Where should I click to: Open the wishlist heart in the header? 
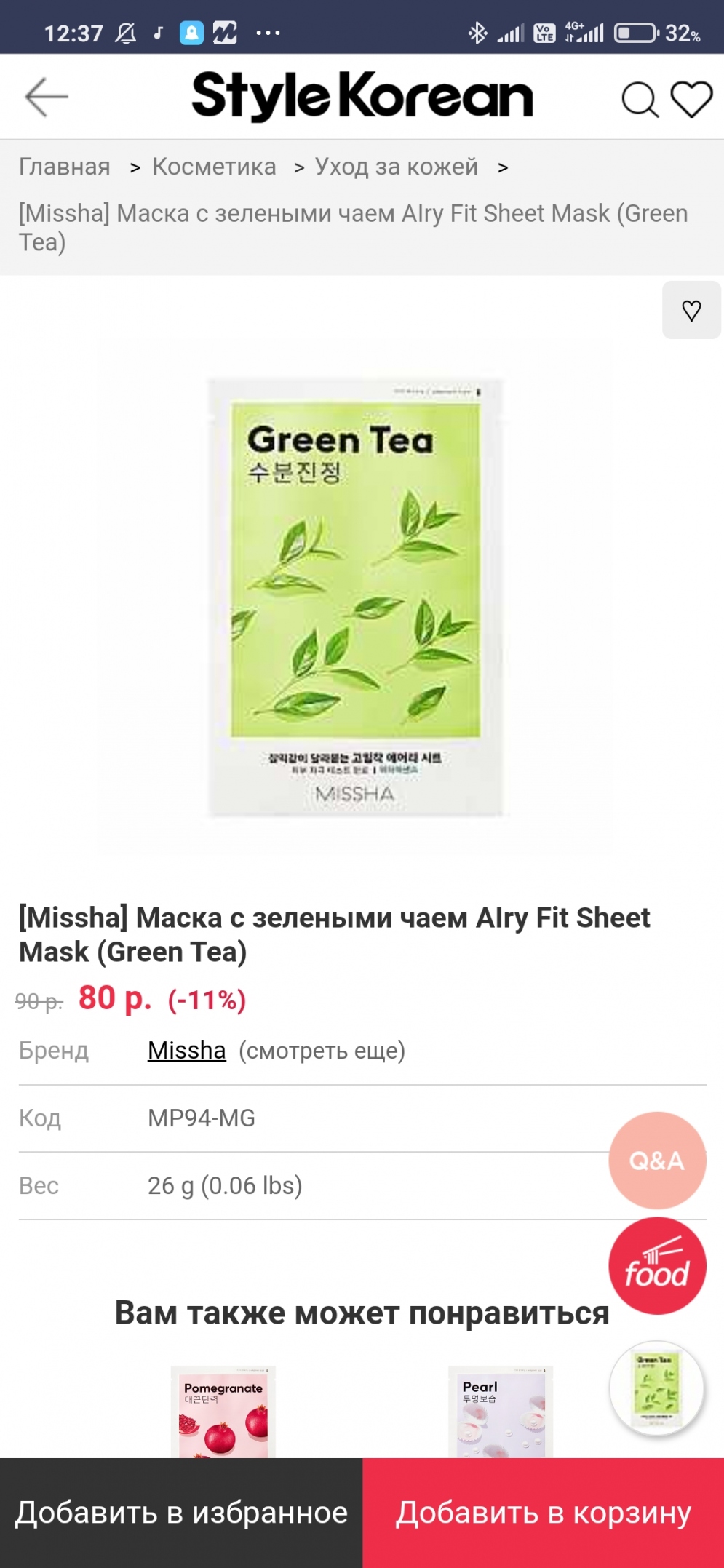[x=691, y=98]
